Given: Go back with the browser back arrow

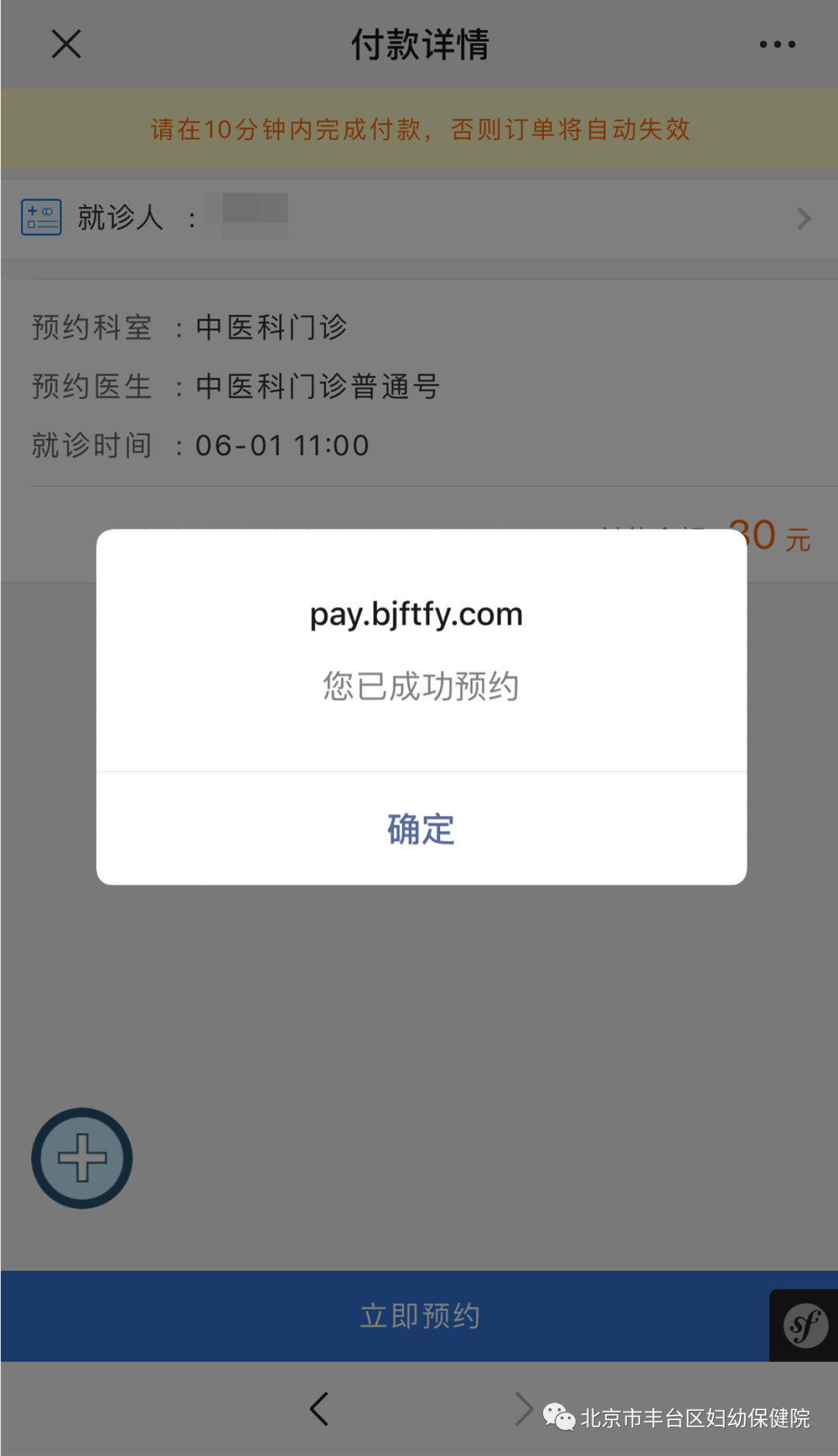Looking at the screenshot, I should (319, 1409).
